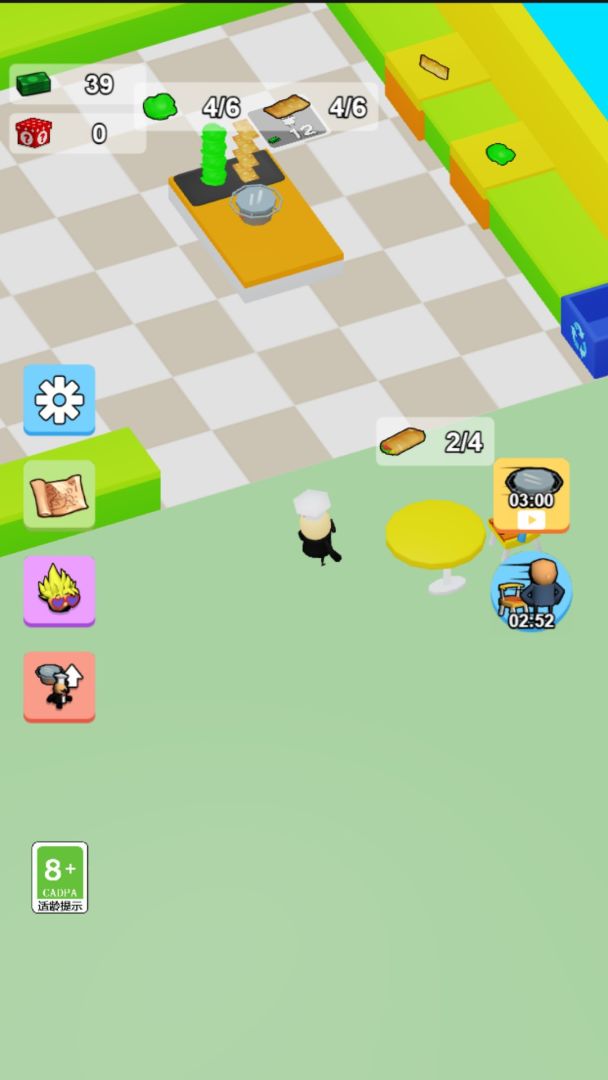The height and width of the screenshot is (1080, 608).
Task: Open the settings gear button
Action: [x=59, y=399]
